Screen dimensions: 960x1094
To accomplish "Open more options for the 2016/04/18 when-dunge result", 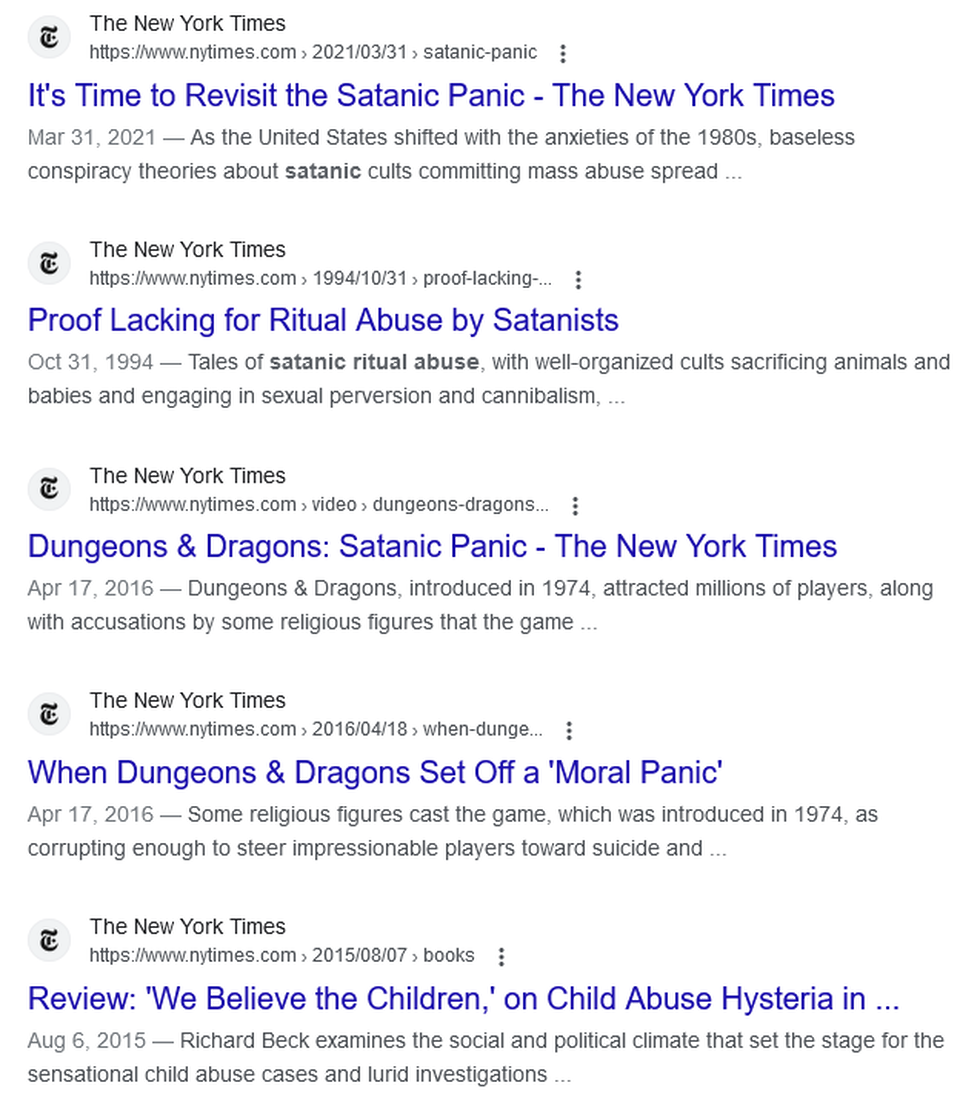I will tap(569, 730).
